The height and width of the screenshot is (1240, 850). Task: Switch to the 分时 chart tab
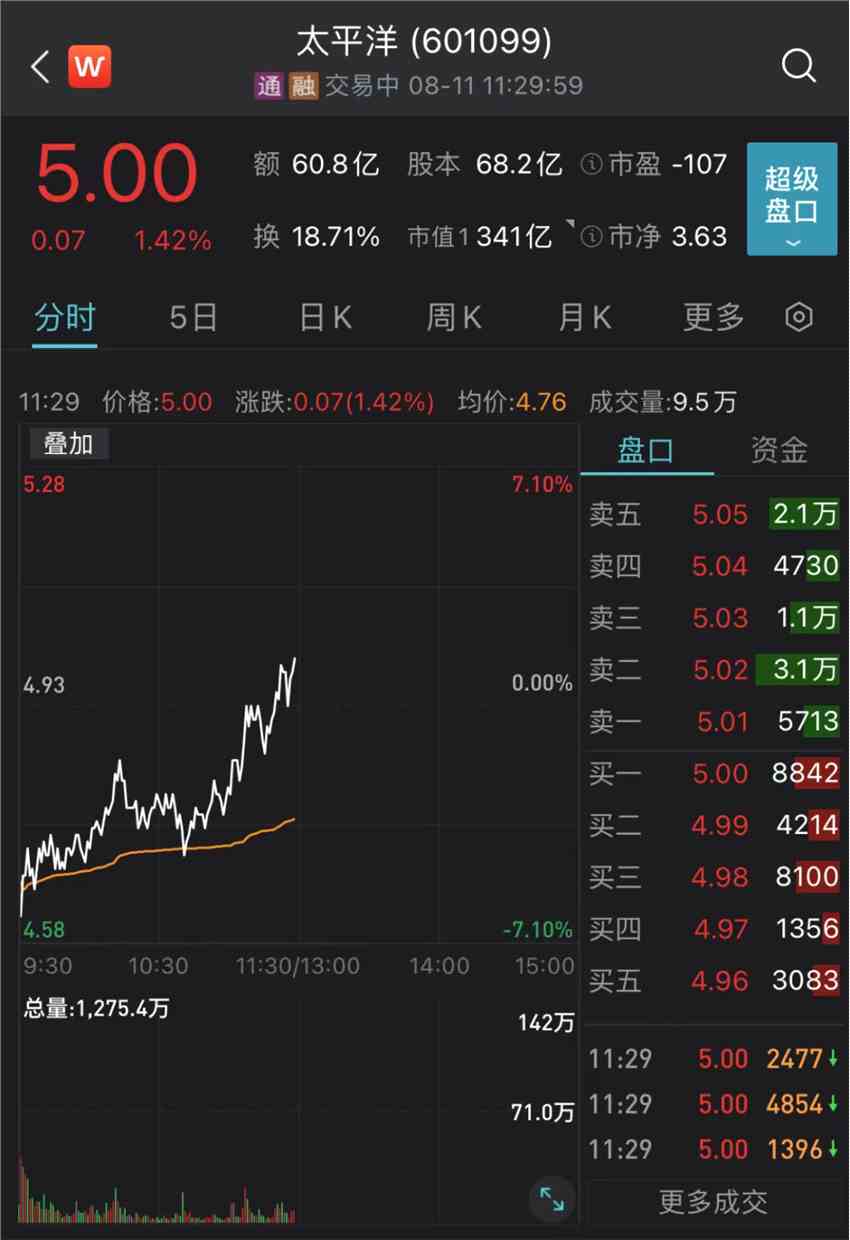point(65,318)
